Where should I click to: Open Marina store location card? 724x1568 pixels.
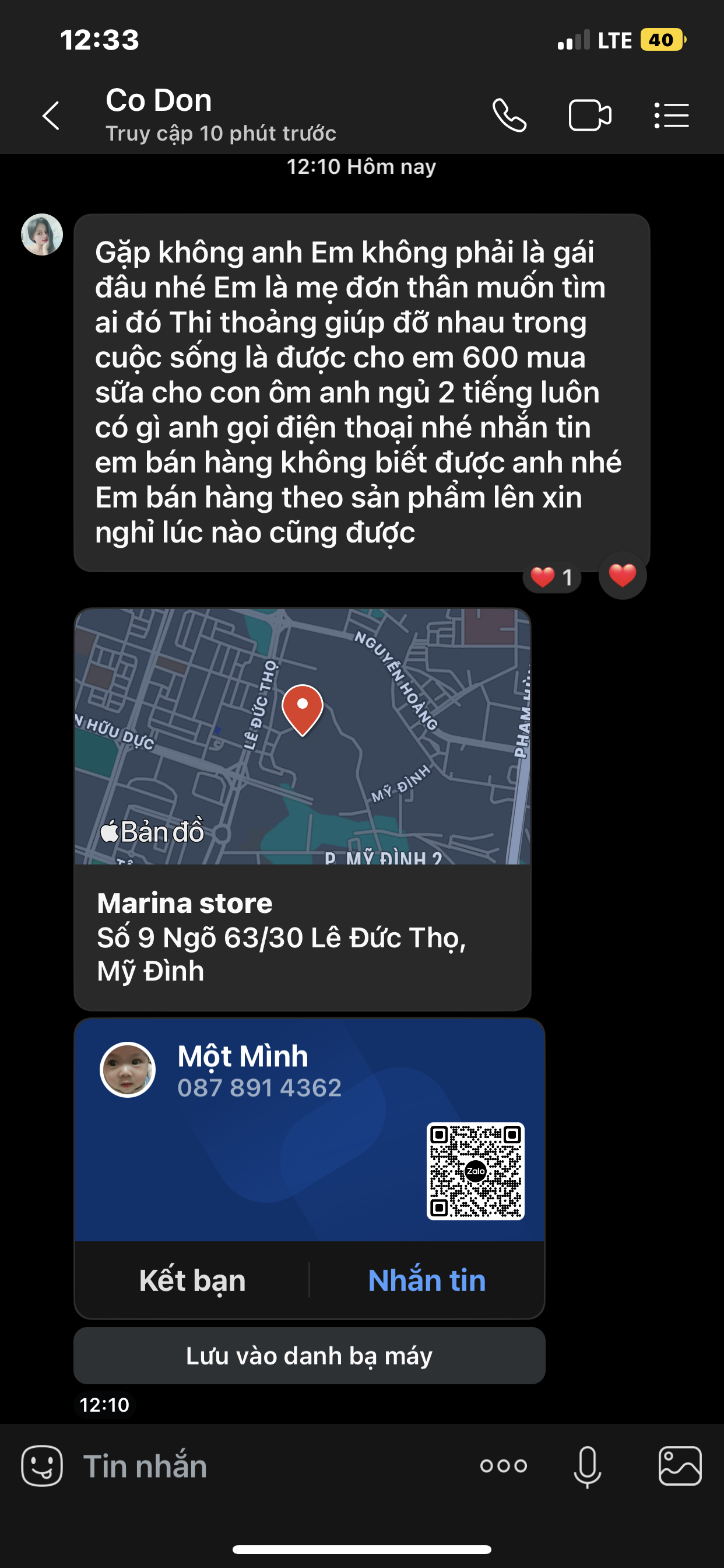click(302, 810)
